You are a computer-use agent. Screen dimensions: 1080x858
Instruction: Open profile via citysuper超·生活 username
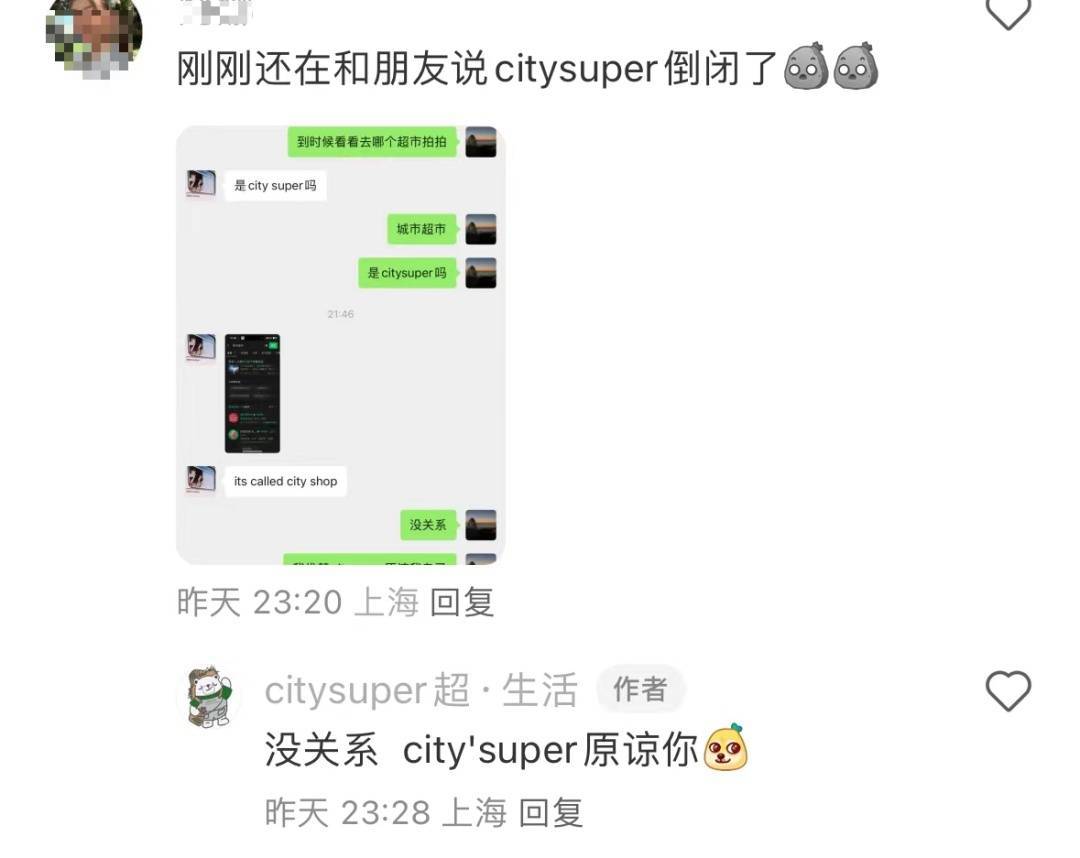pos(421,691)
